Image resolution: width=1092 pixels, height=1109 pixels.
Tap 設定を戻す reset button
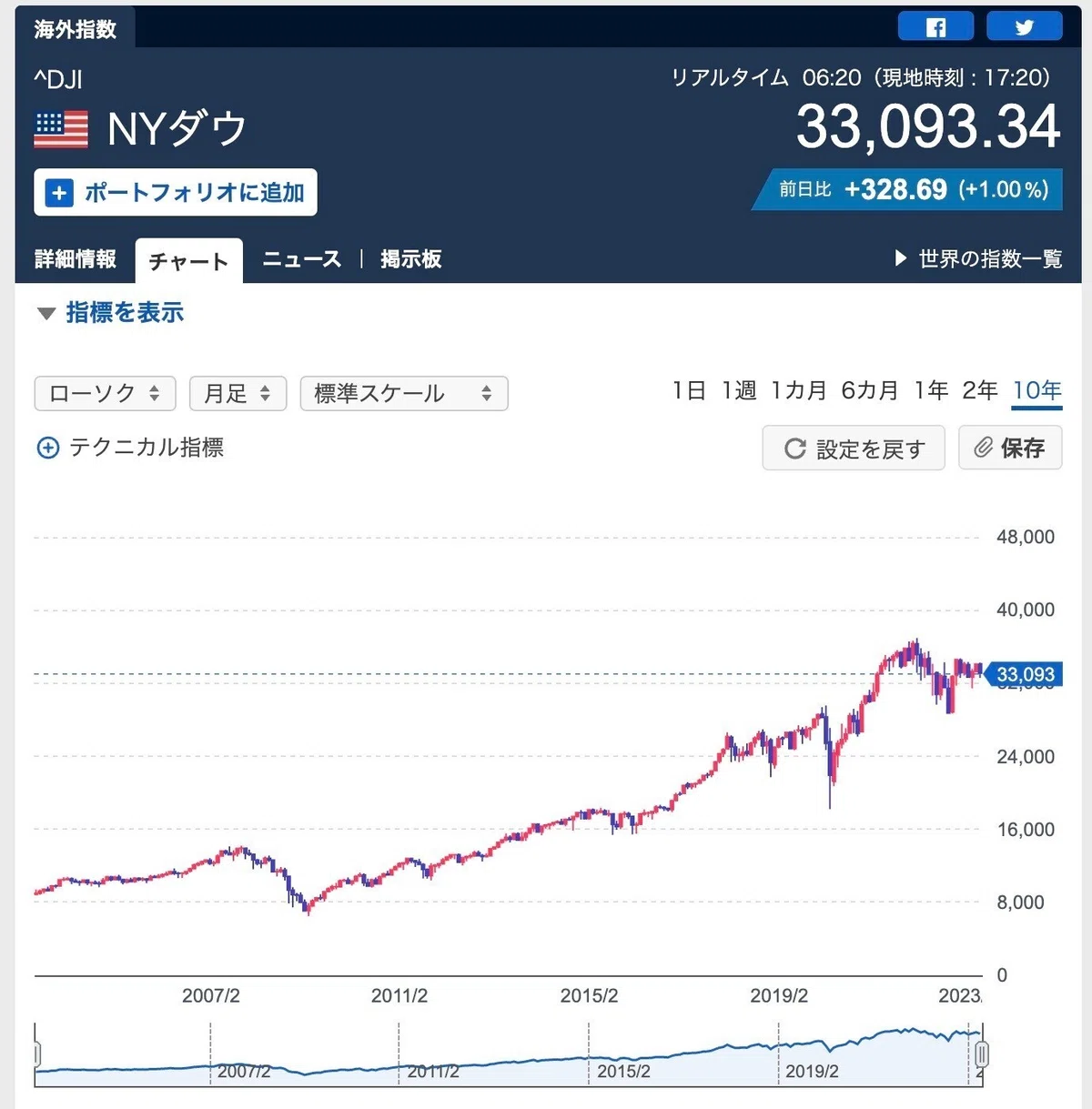854,448
